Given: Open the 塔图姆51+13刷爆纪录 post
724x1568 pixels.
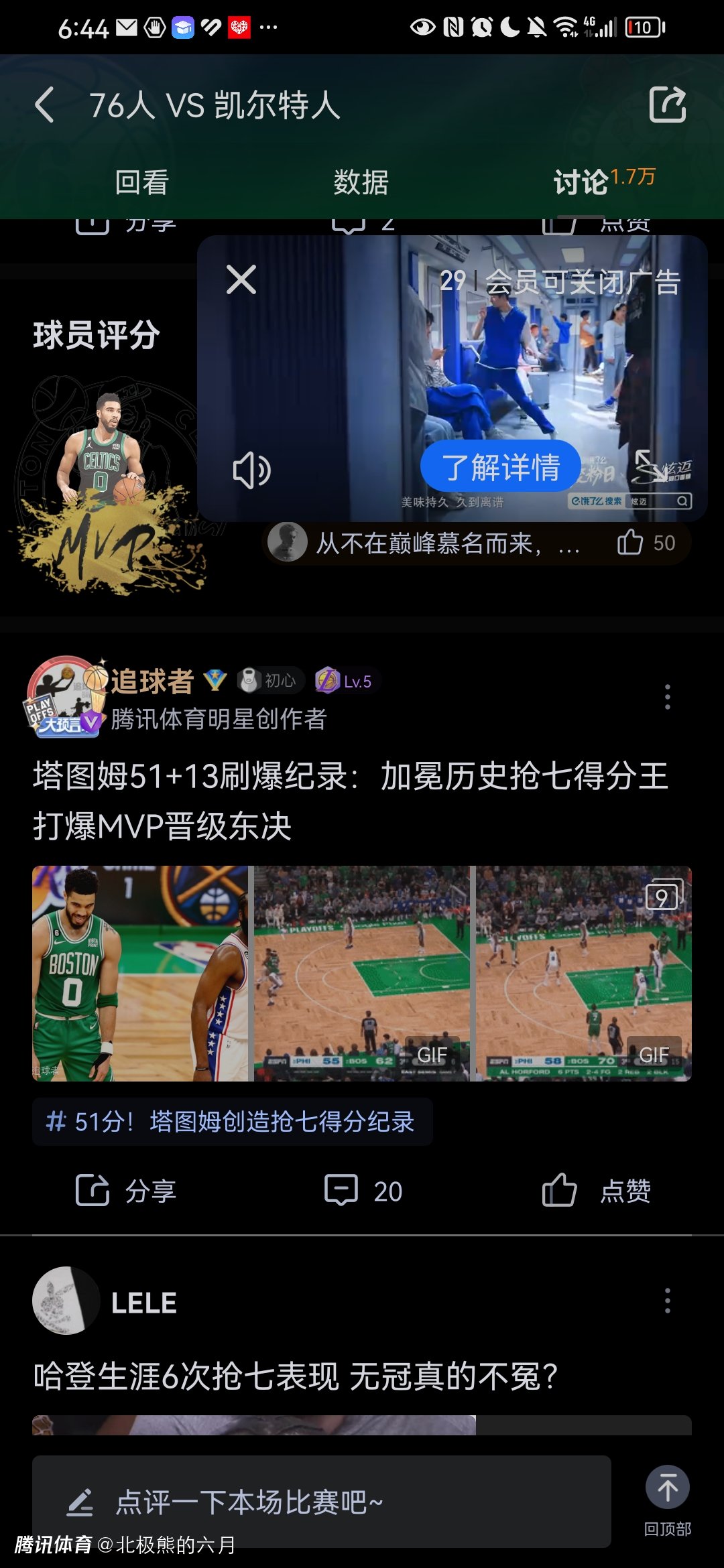Looking at the screenshot, I should (350, 801).
